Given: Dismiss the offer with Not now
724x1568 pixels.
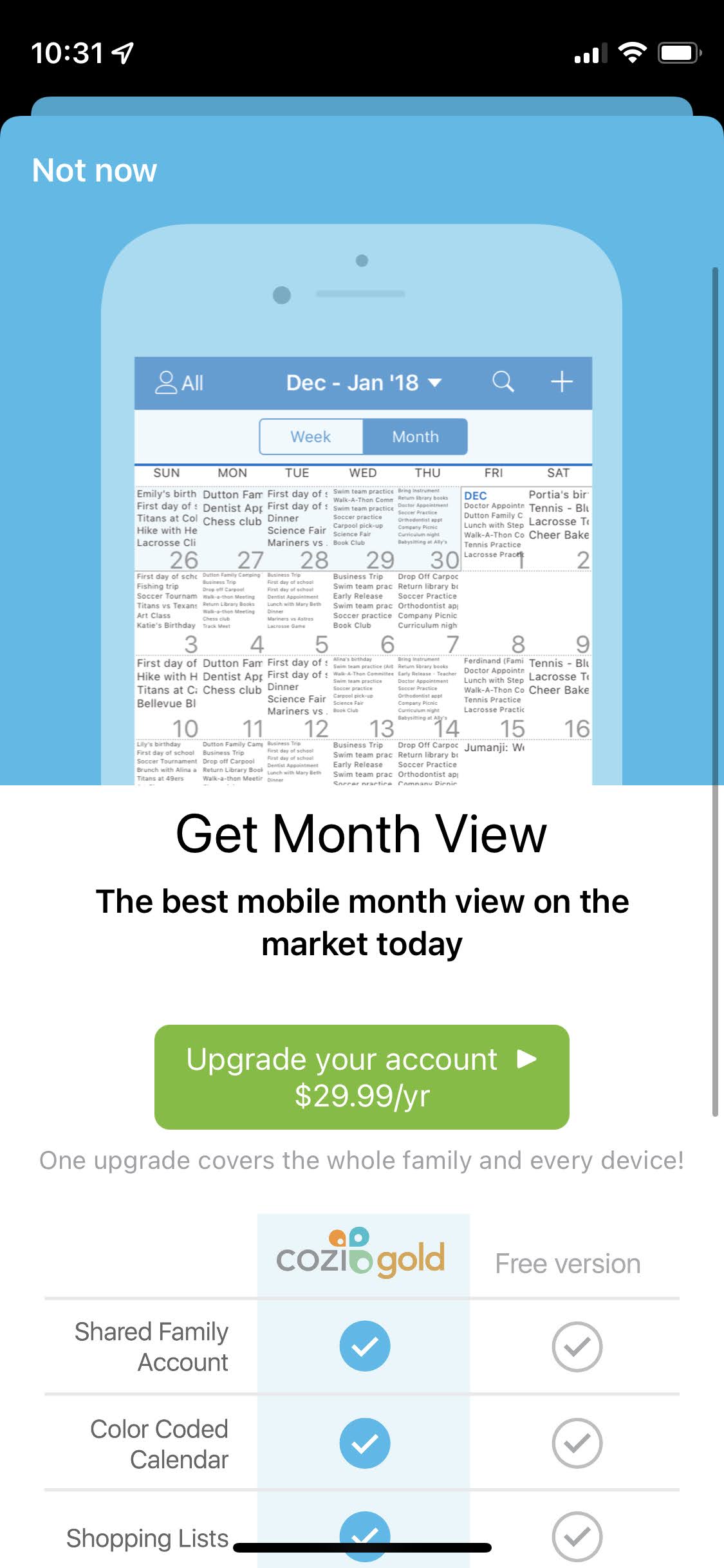Looking at the screenshot, I should pyautogui.click(x=95, y=171).
